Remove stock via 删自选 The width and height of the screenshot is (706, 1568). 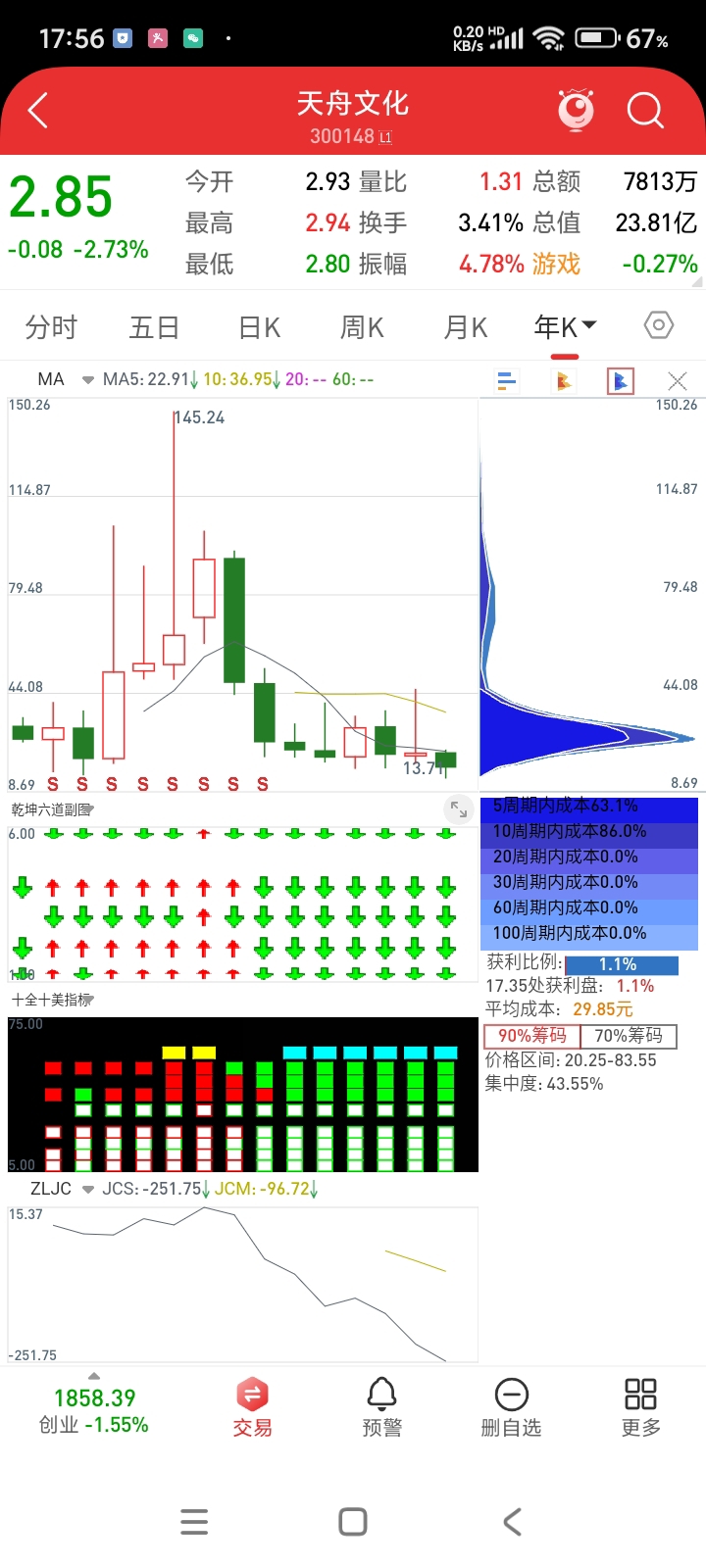(x=511, y=1407)
